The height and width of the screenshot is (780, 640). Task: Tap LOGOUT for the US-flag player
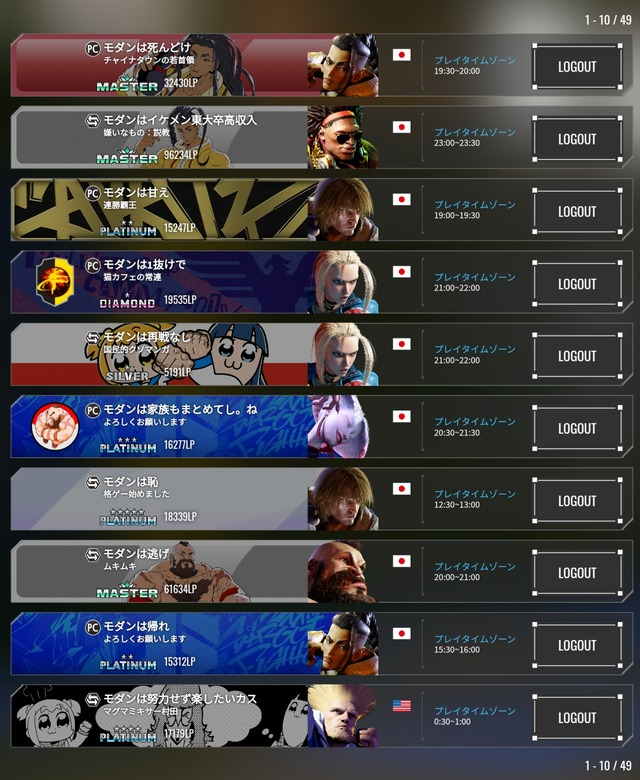click(577, 717)
